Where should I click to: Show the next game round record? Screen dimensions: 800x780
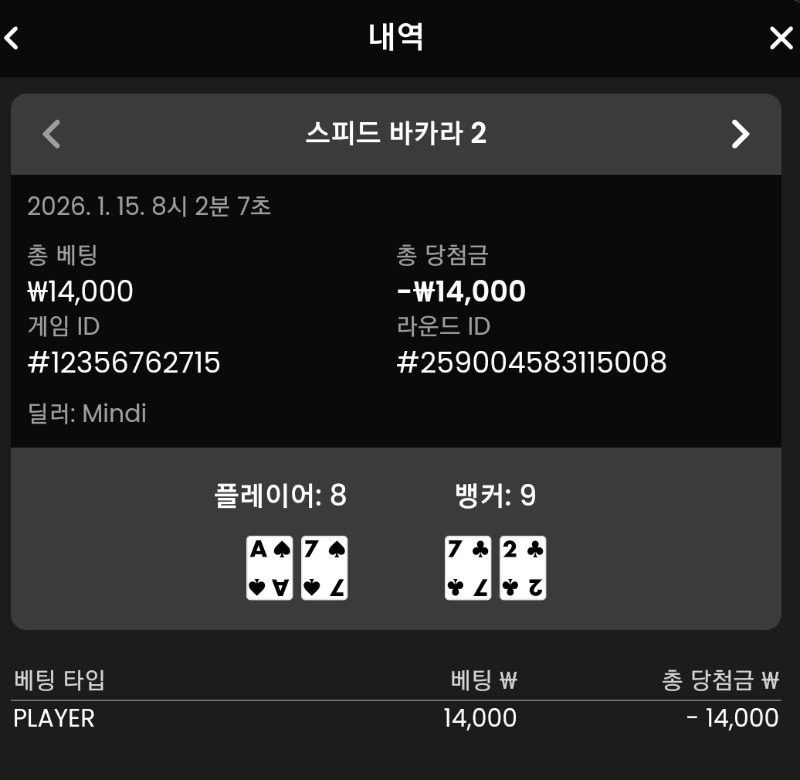pyautogui.click(x=740, y=134)
